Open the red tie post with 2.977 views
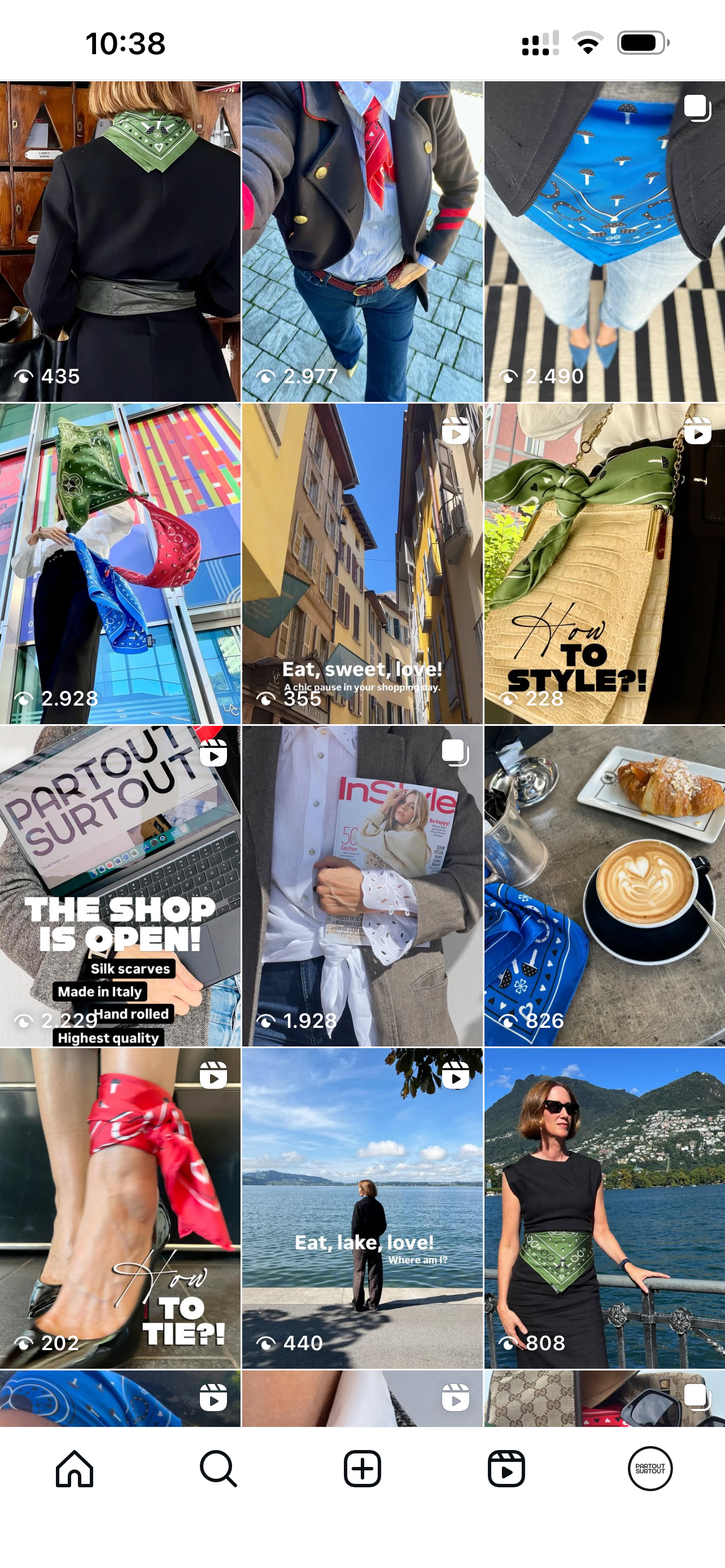This screenshot has height=1568, width=725. point(362,242)
